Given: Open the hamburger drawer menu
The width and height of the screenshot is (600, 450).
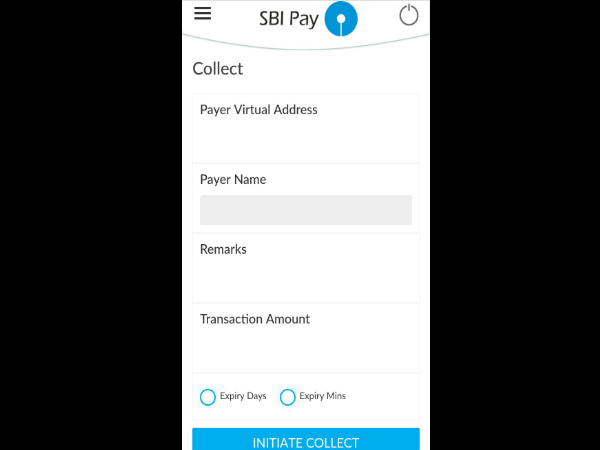Looking at the screenshot, I should pos(203,13).
